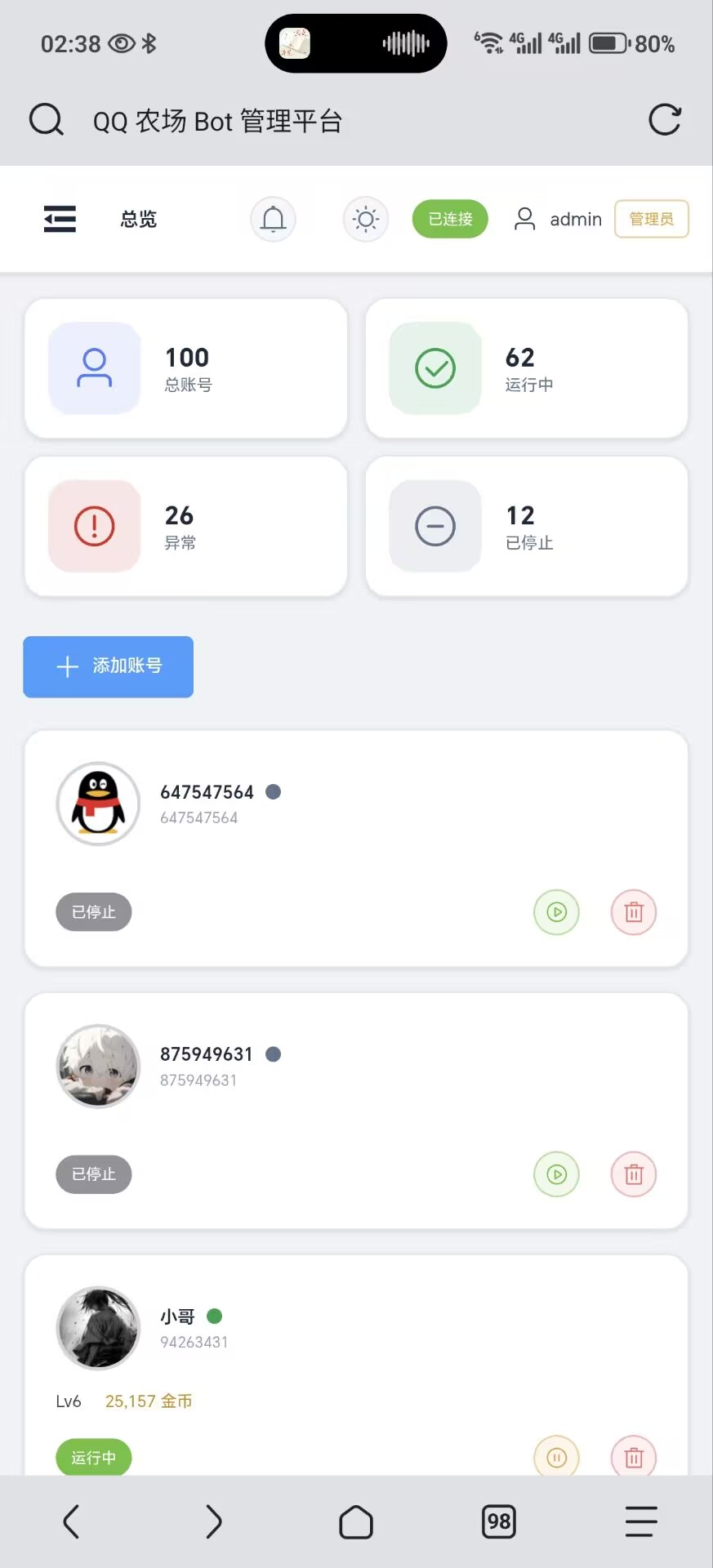Open the notifications bell
Viewport: 713px width, 1568px height.
click(273, 219)
